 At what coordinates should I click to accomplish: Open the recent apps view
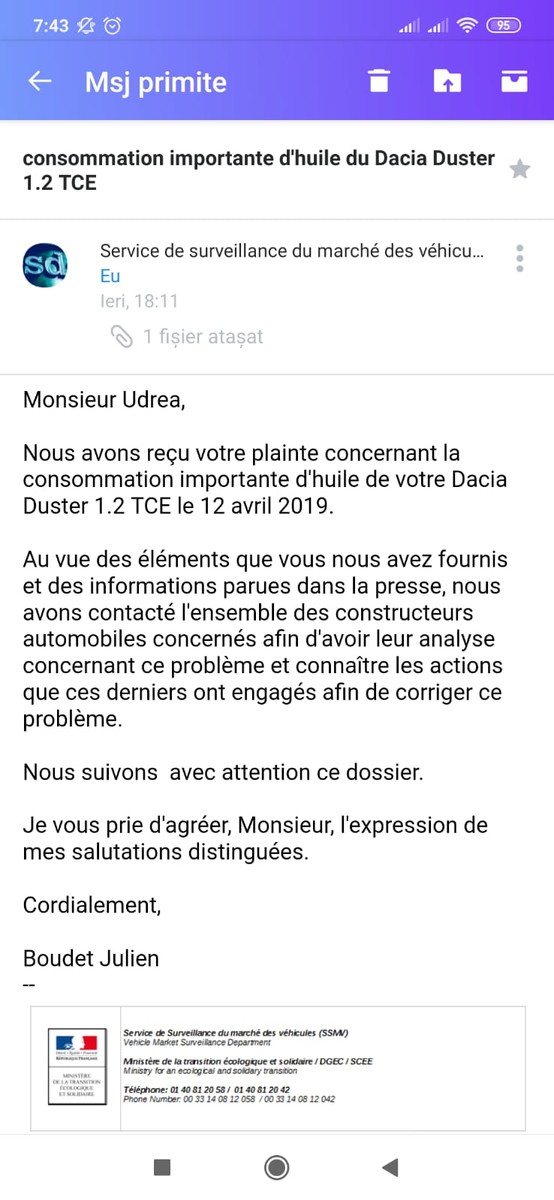(162, 1167)
